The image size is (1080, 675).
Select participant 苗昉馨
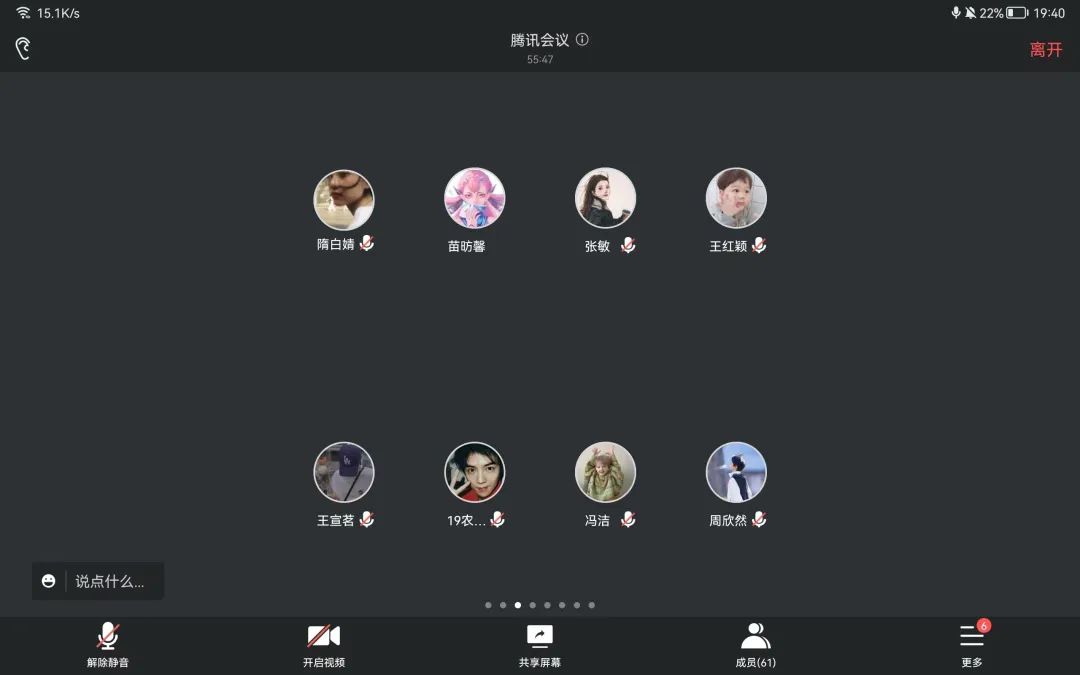[474, 199]
